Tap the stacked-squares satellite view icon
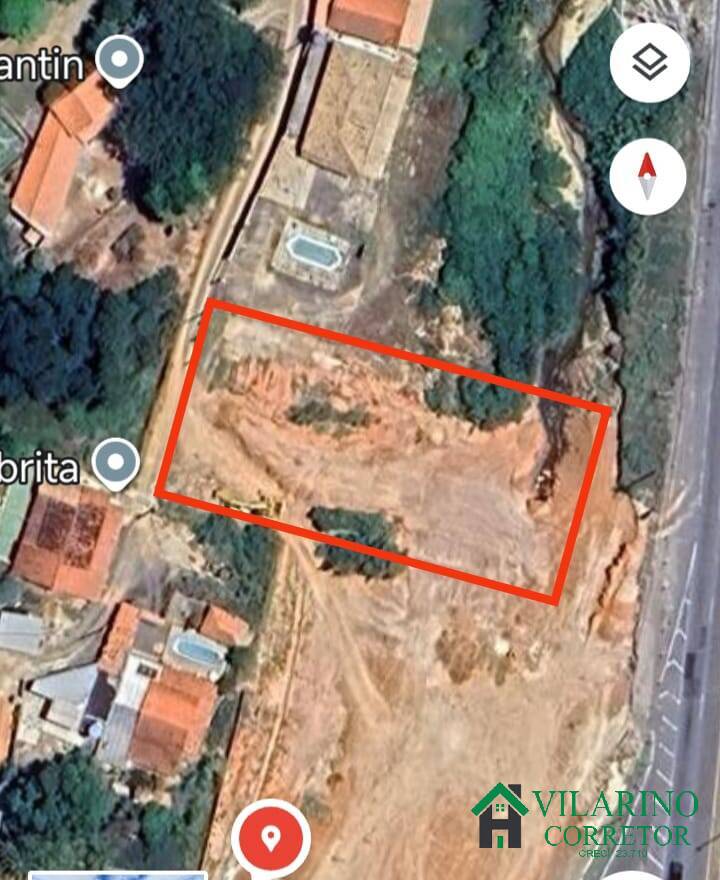720x880 pixels. pos(647,62)
